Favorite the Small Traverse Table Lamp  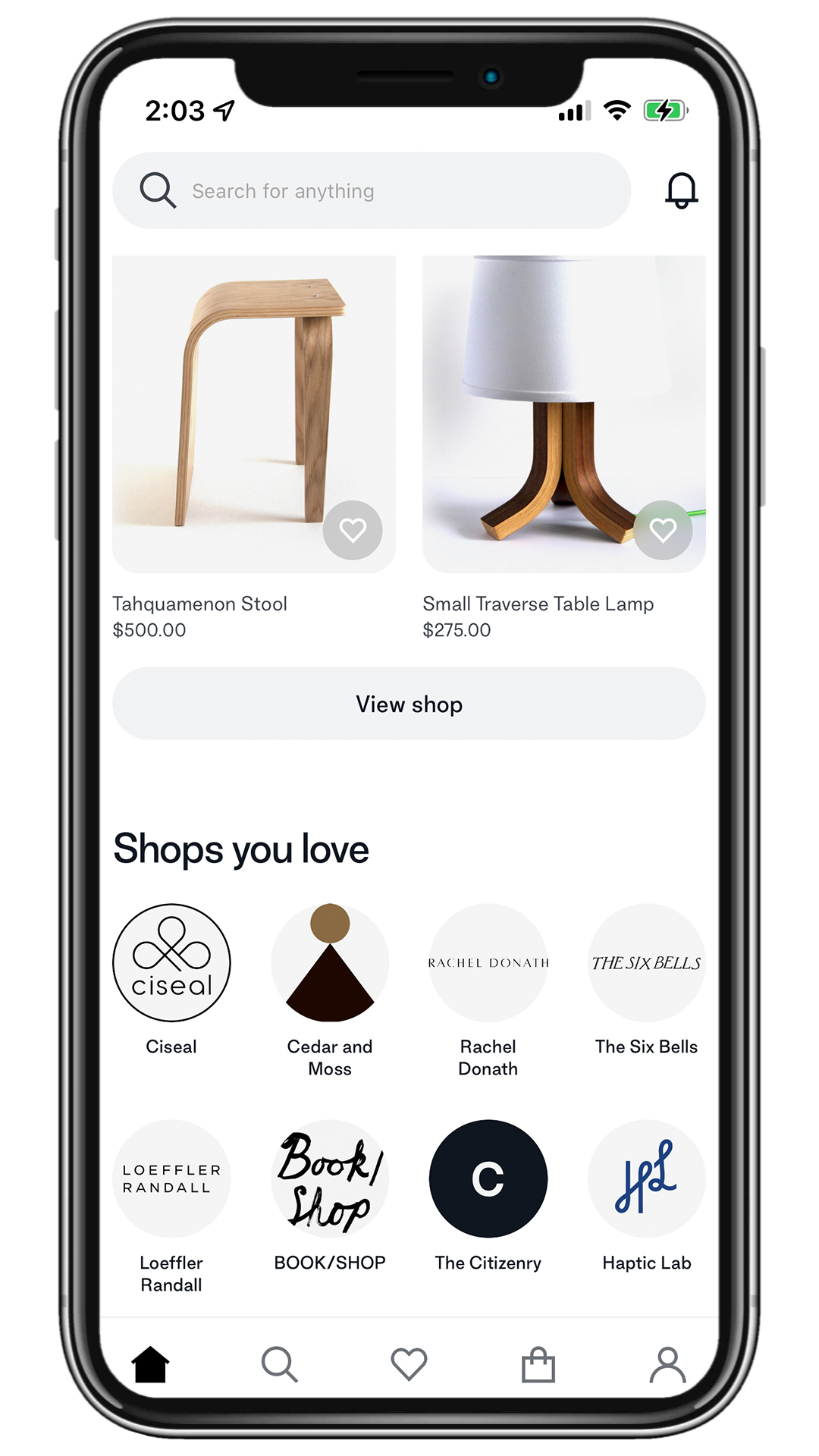click(x=663, y=530)
